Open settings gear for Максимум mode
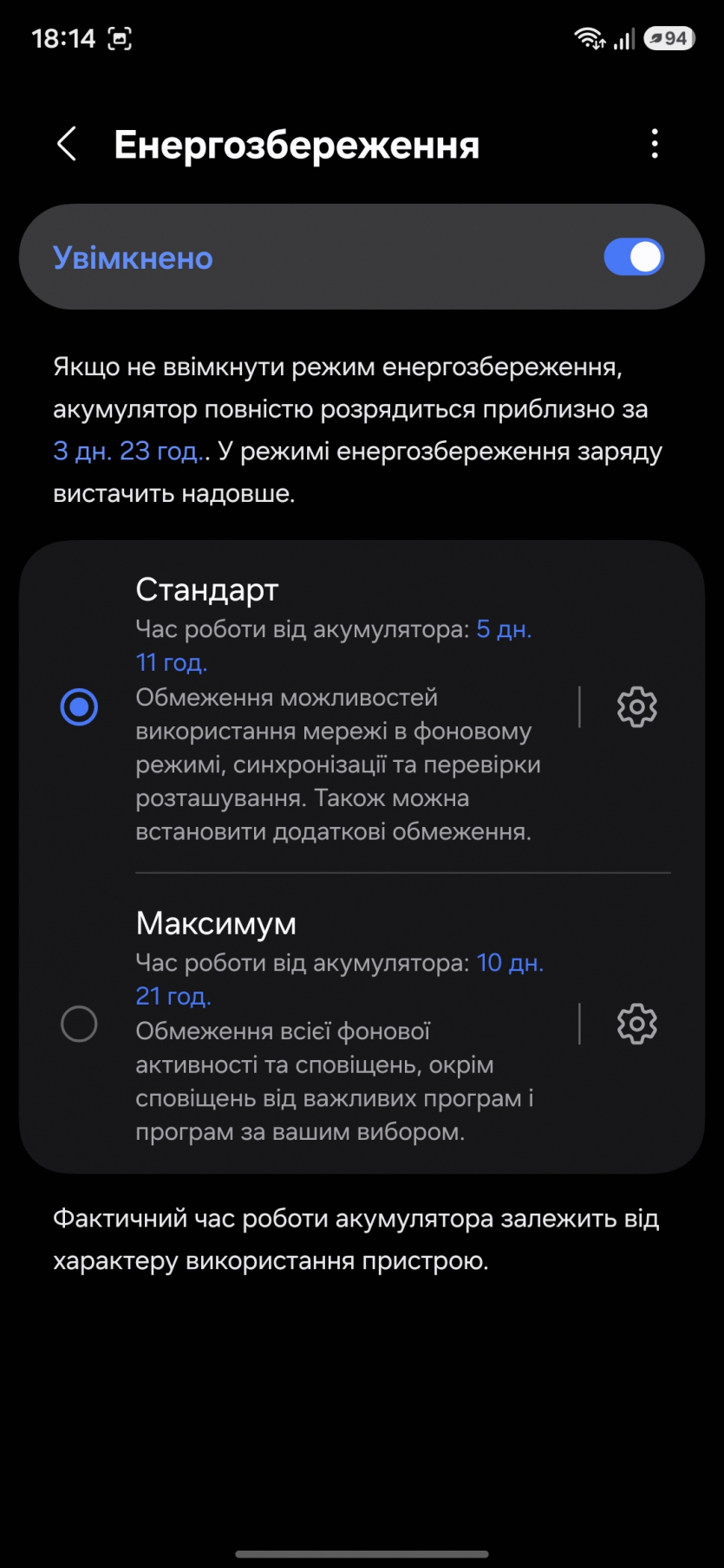 point(636,1024)
